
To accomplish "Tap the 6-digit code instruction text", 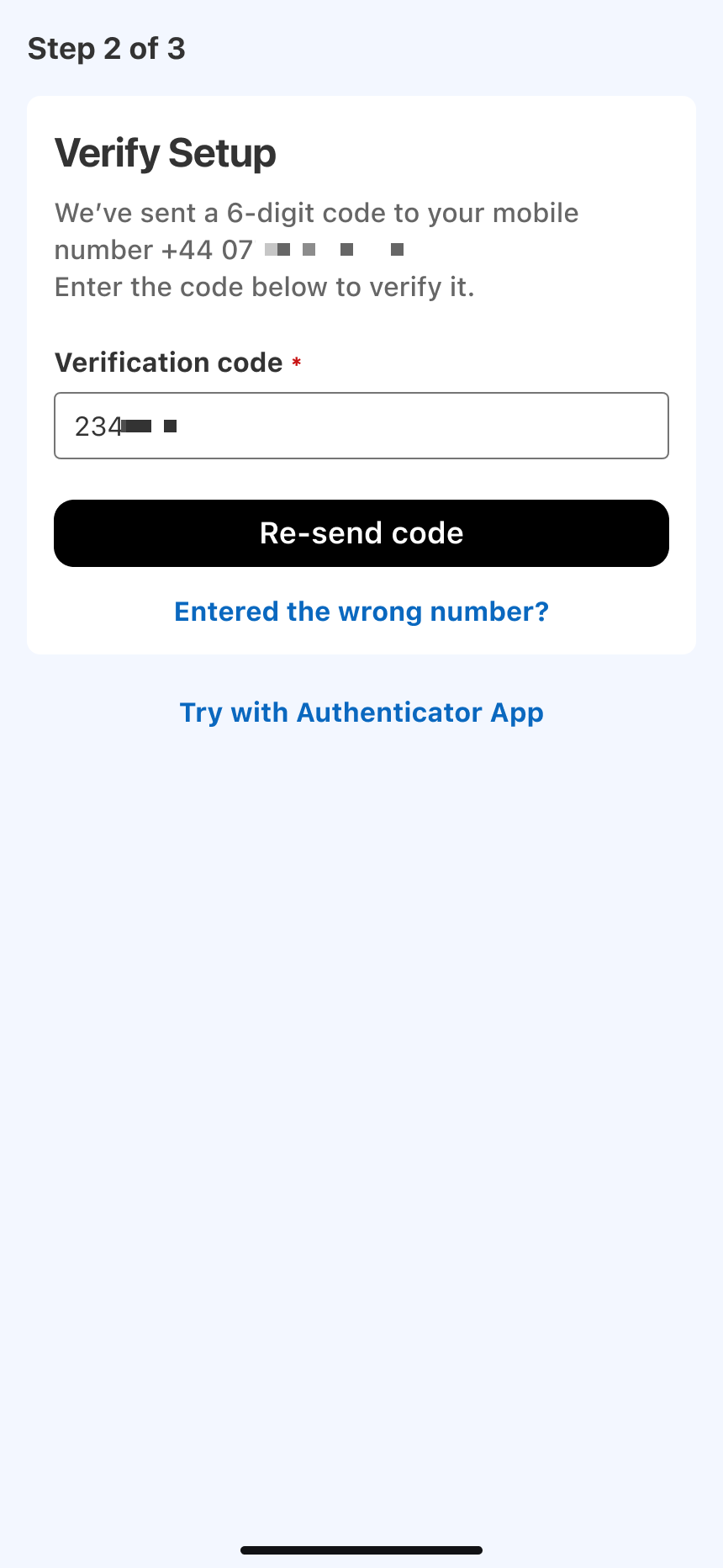I will (316, 213).
